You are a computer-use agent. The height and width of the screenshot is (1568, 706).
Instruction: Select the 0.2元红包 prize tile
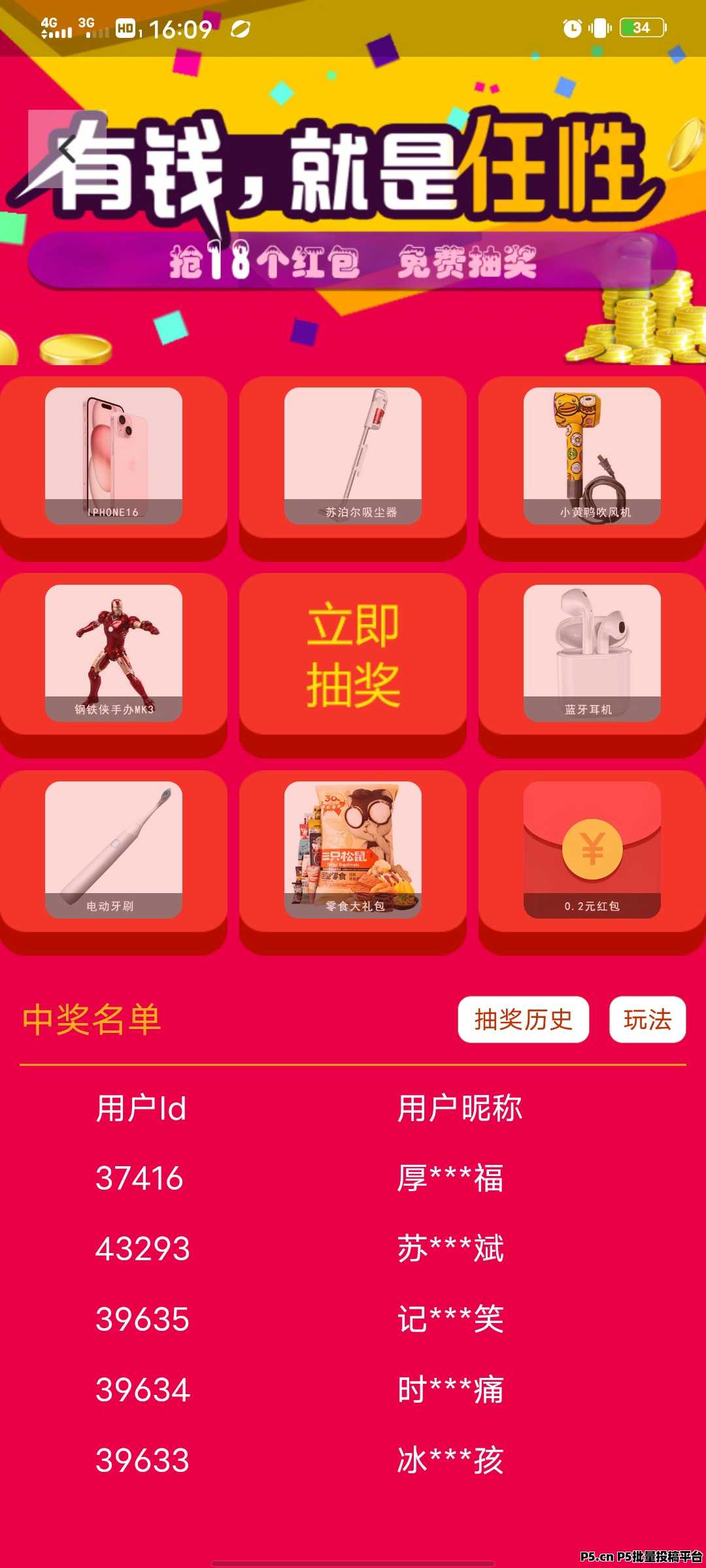(592, 850)
